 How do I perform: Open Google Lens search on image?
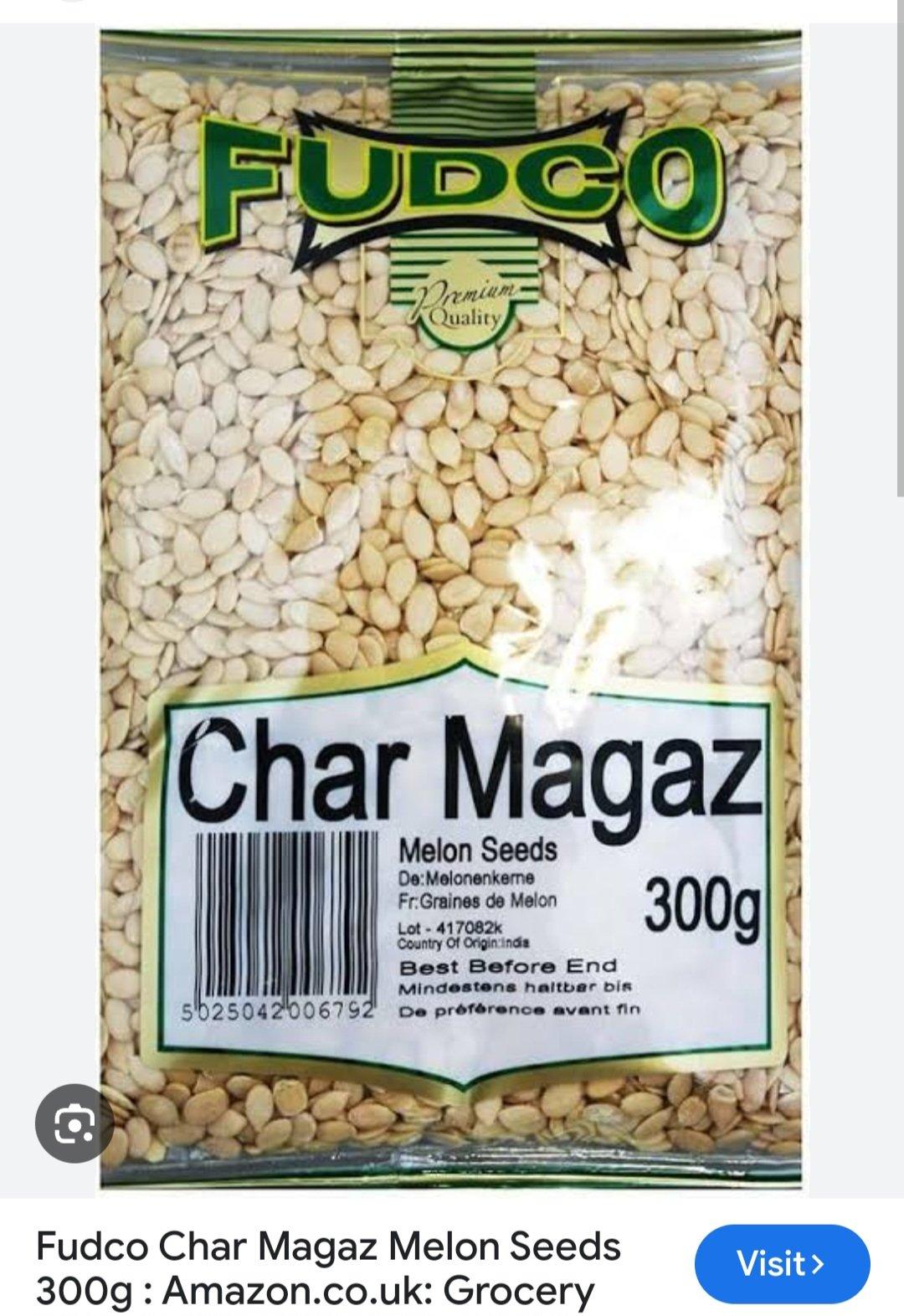point(74,1123)
